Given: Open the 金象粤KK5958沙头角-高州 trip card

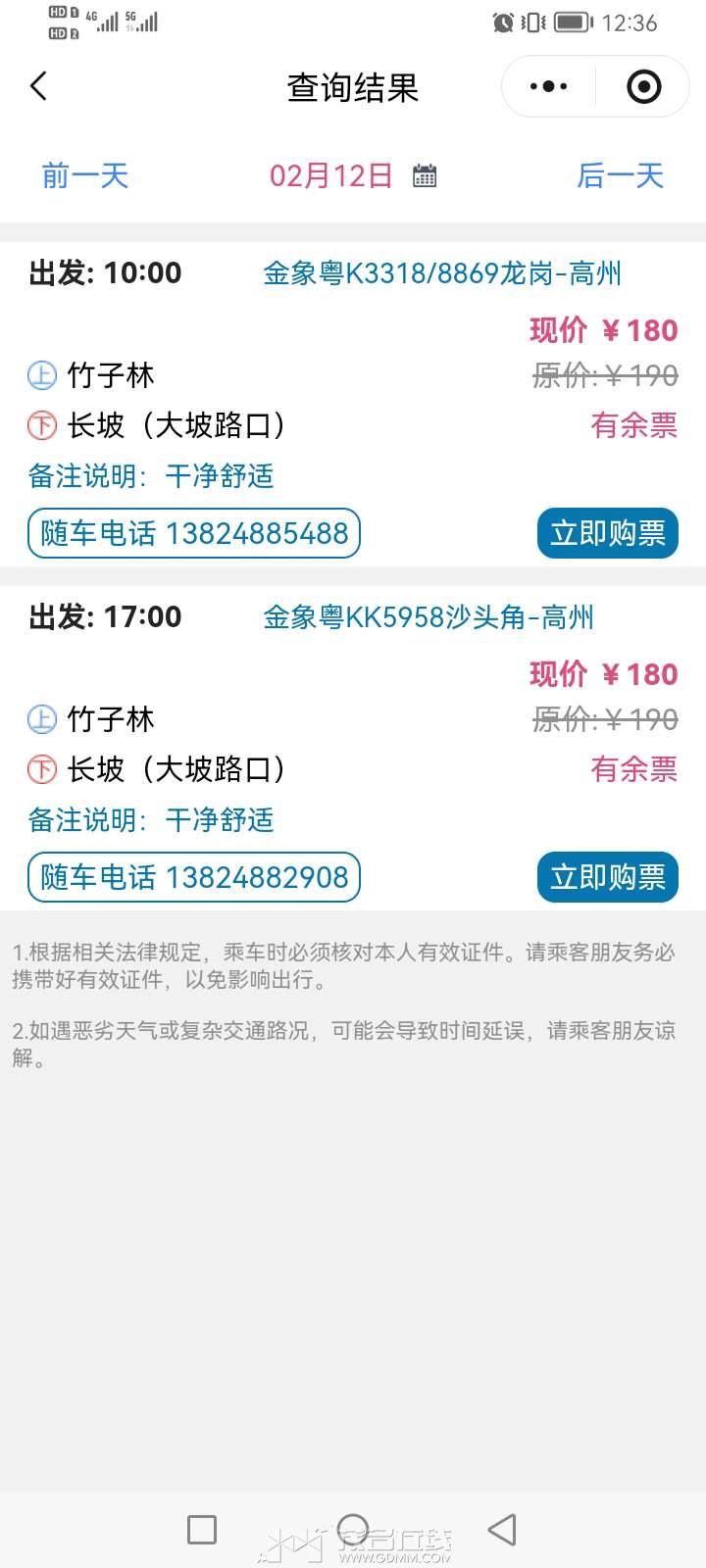Looking at the screenshot, I should point(429,617).
